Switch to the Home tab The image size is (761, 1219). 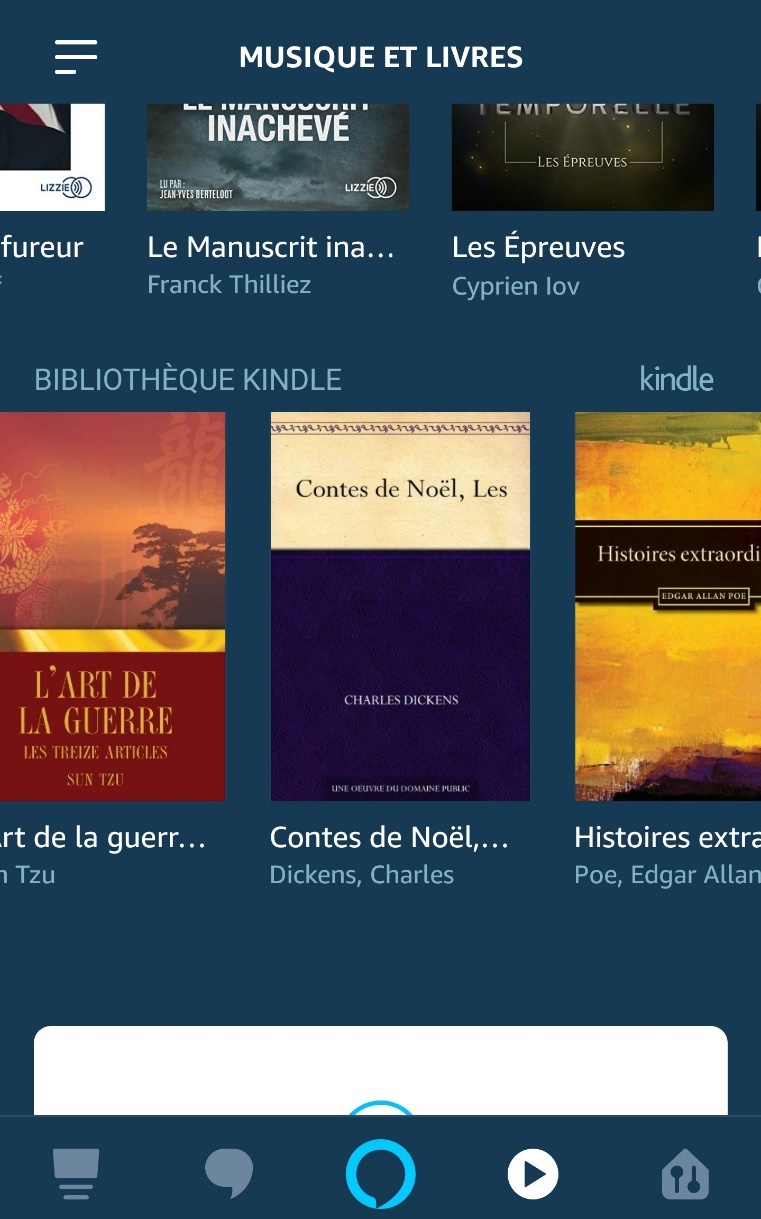[76, 1173]
